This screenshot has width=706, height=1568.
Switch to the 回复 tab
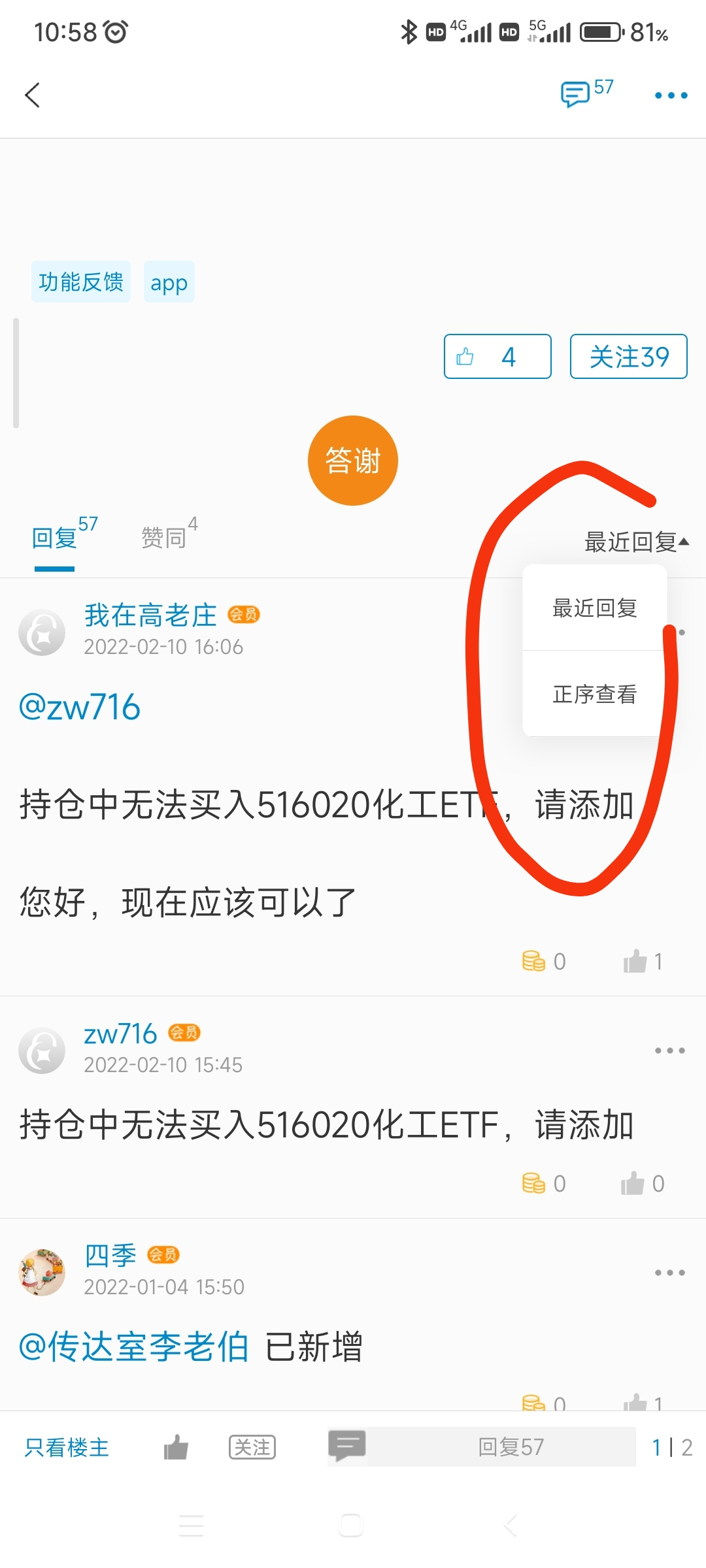coord(56,538)
